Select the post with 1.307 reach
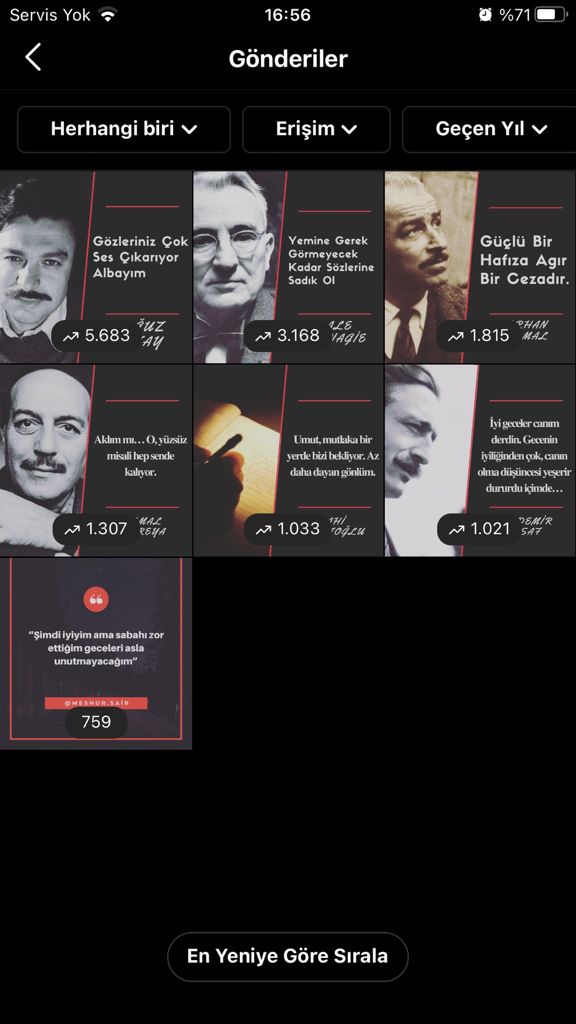Image resolution: width=576 pixels, height=1024 pixels. click(x=95, y=460)
